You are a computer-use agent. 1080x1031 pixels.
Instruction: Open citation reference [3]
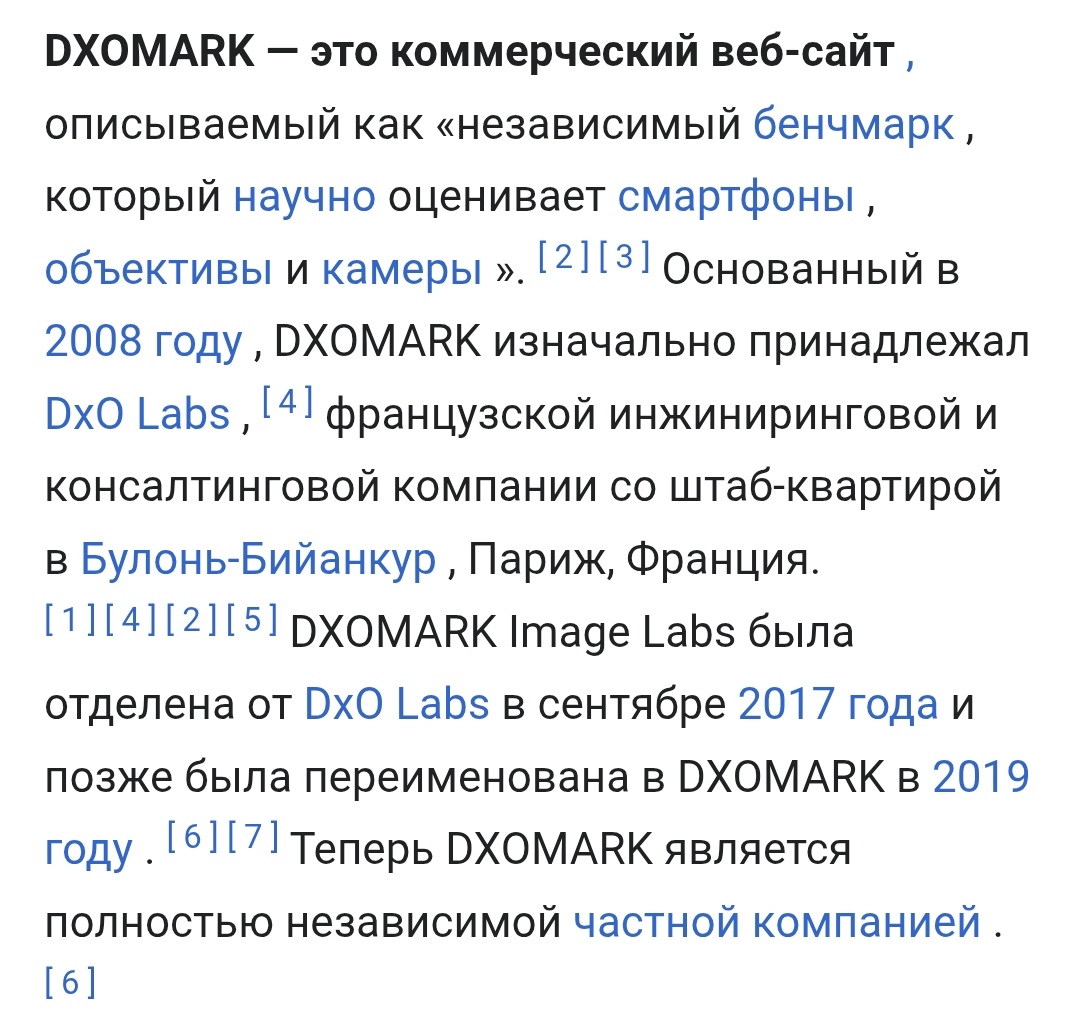[x=624, y=259]
